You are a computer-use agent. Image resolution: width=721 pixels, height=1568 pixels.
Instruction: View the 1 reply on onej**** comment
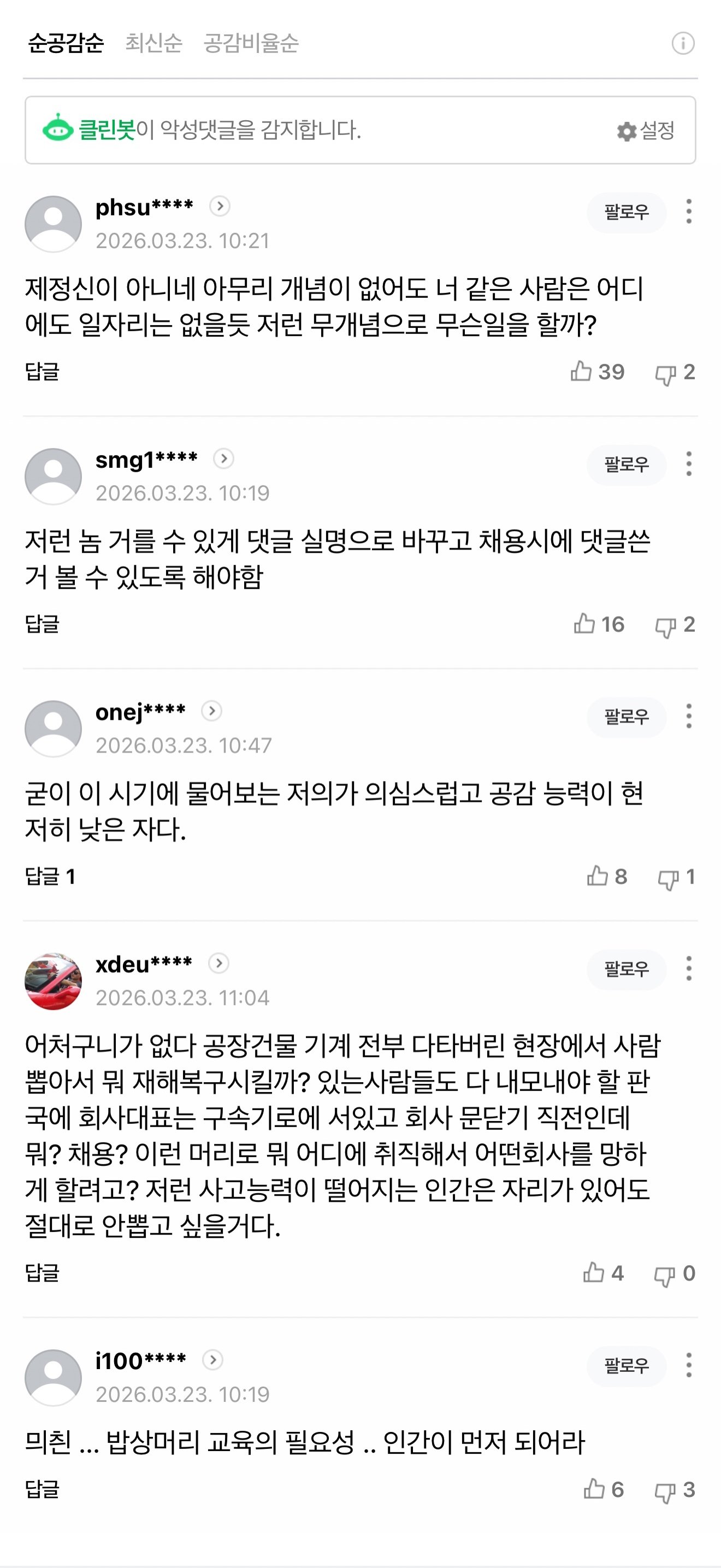click(50, 877)
